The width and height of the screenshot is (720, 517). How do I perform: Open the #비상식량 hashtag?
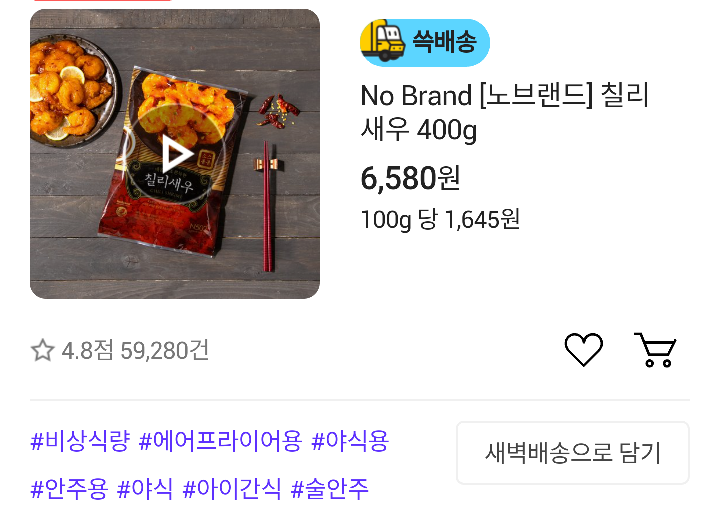81,441
